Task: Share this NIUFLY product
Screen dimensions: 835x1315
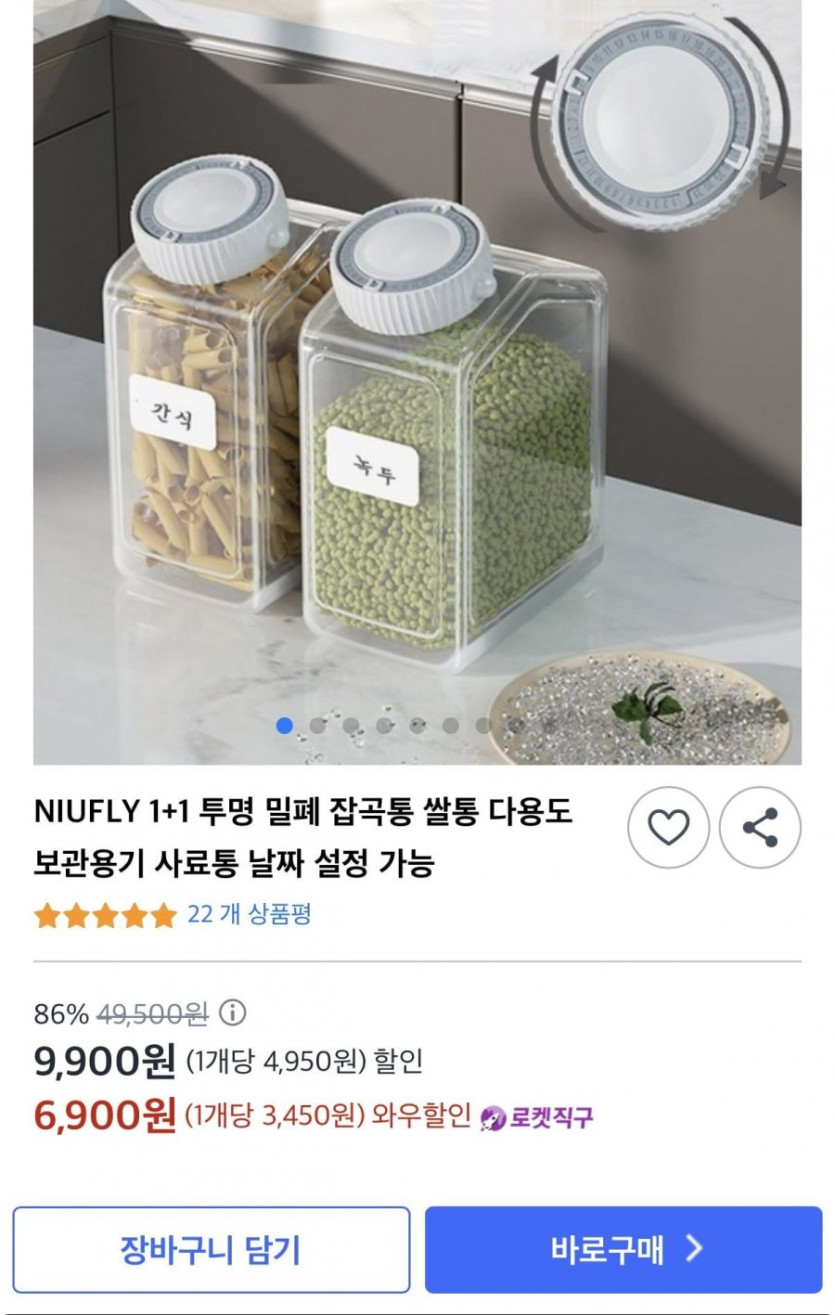Action: [x=760, y=827]
